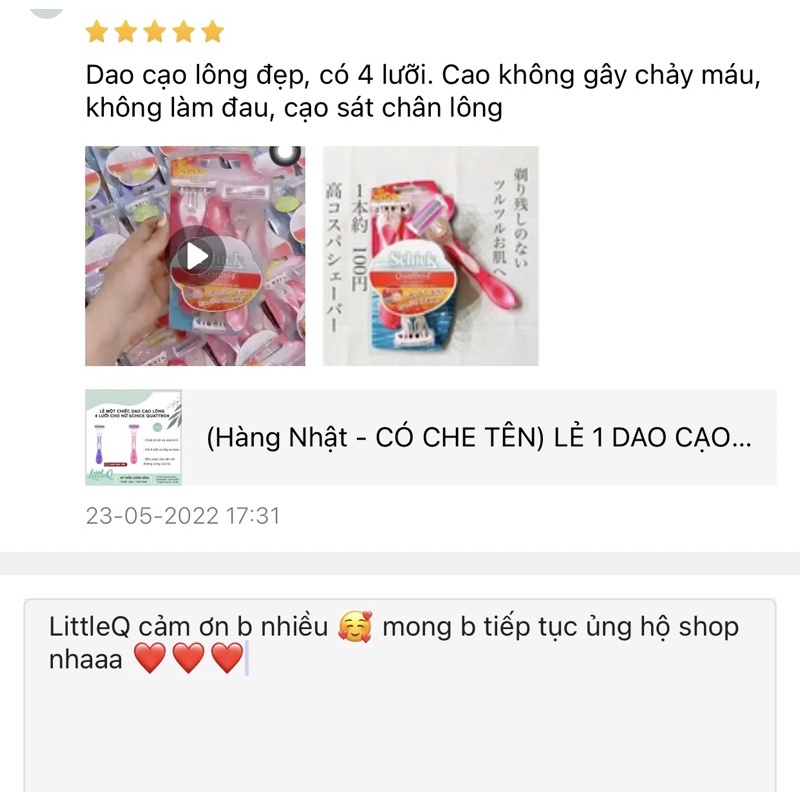Viewport: 800px width, 800px height.
Task: Open the Schick razor review photo
Action: [430, 256]
